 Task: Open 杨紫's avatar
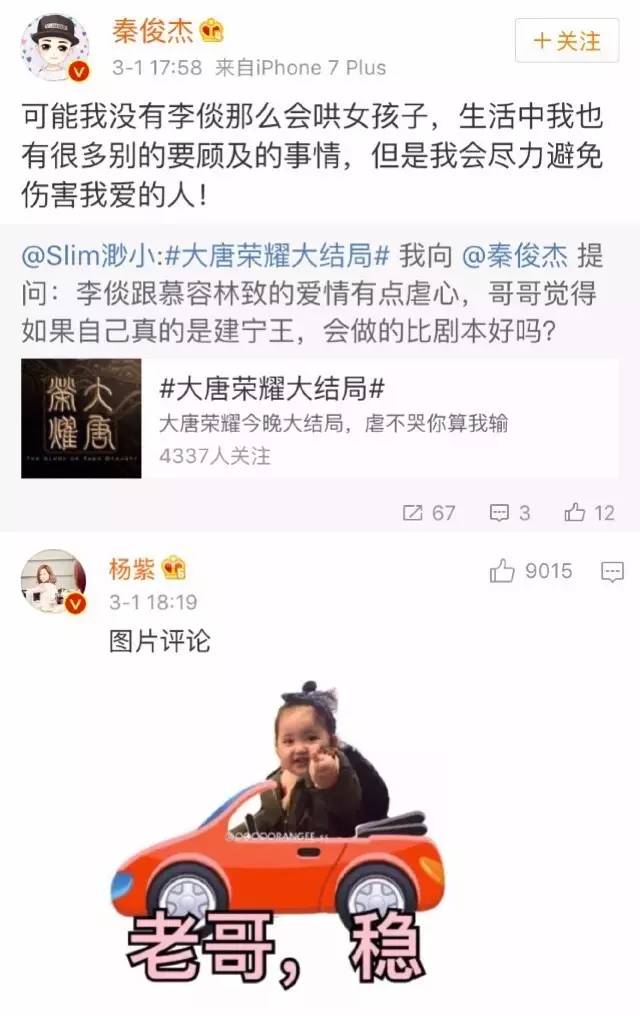tap(54, 580)
